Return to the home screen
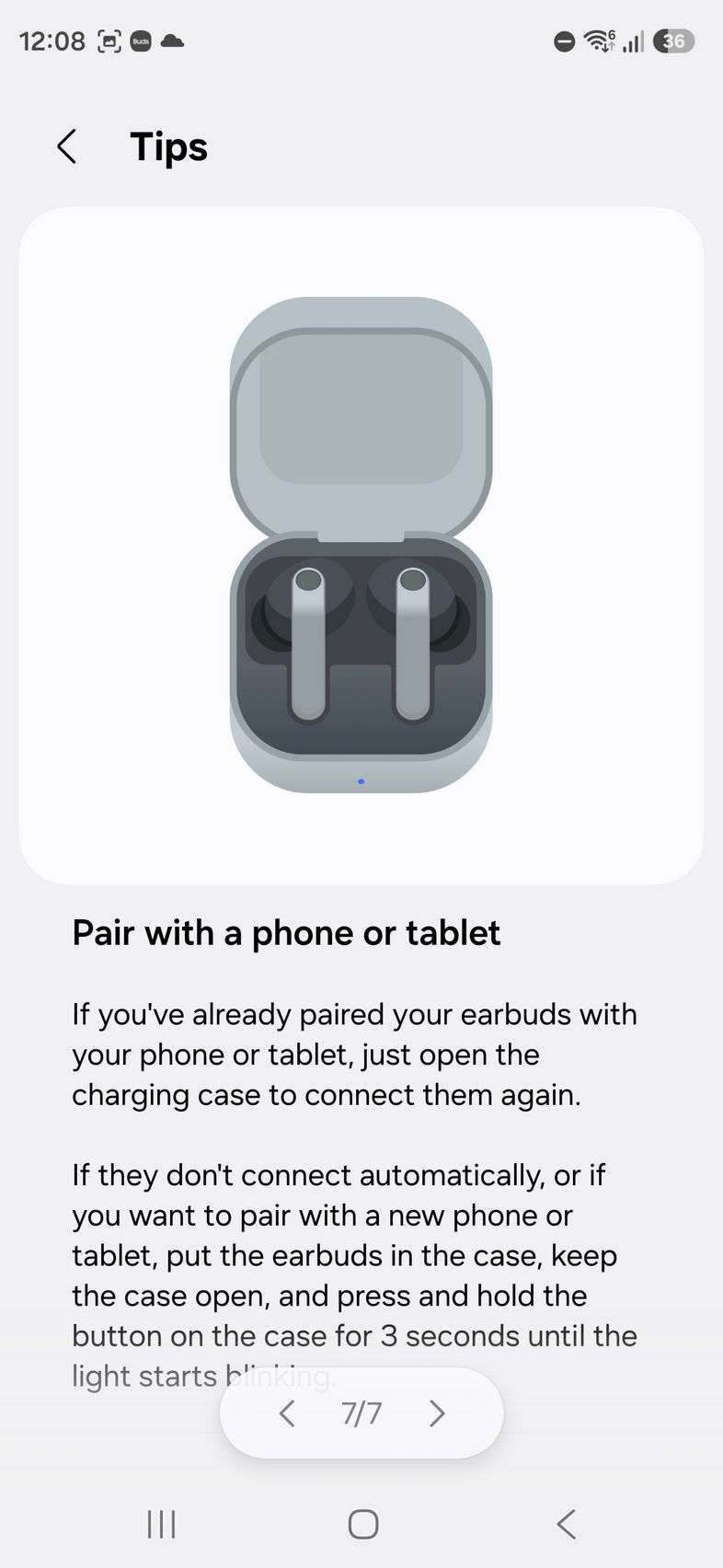723x1568 pixels. pyautogui.click(x=362, y=1524)
